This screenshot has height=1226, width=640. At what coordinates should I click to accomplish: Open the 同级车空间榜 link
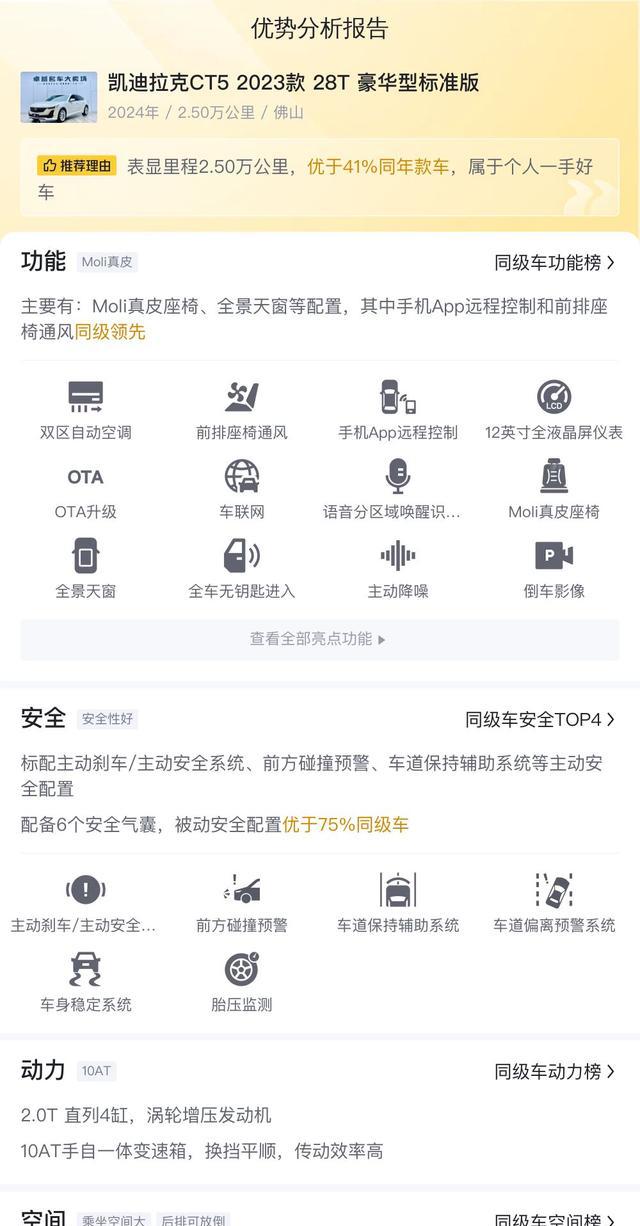[x=555, y=1219]
